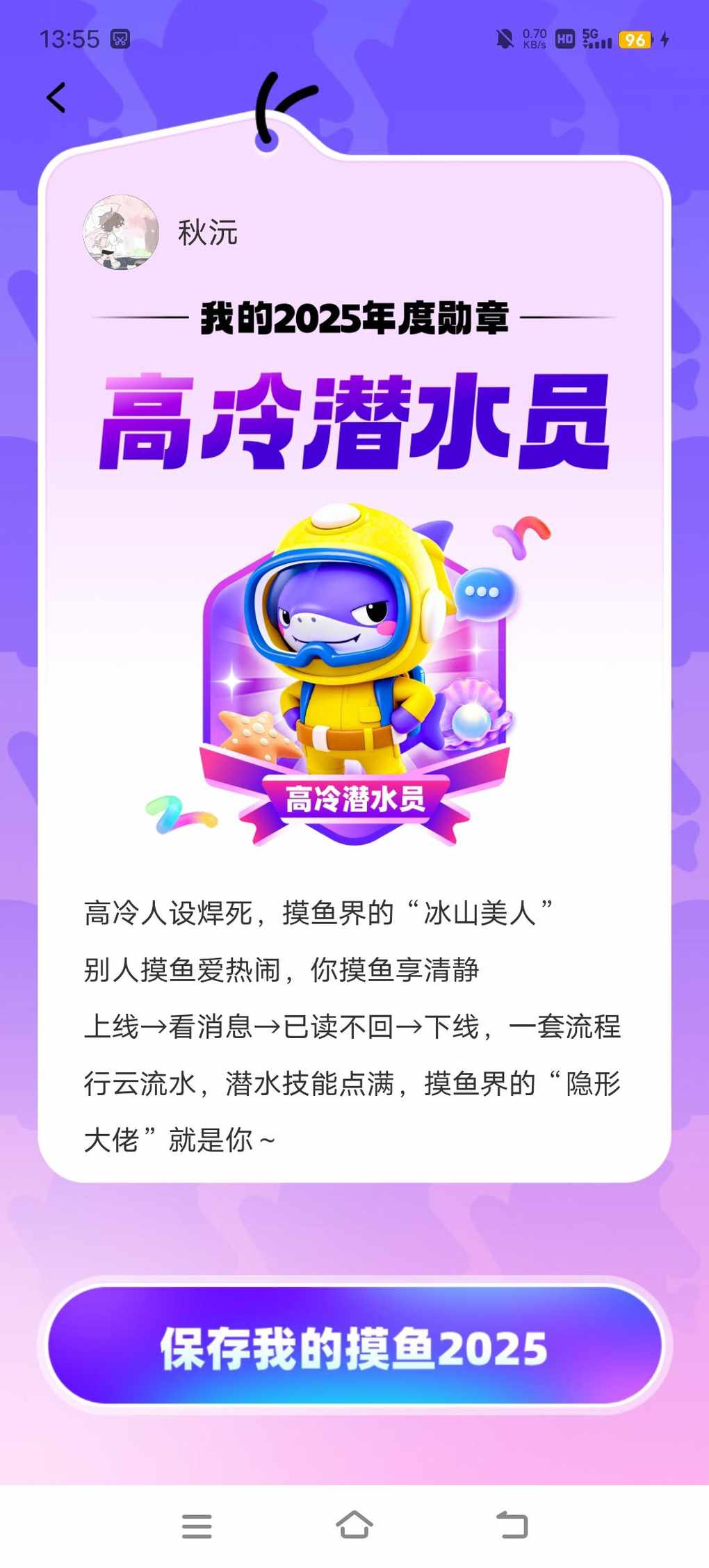Tap 保存我的摸鱼2025 button
The width and height of the screenshot is (709, 1568).
(x=354, y=1347)
